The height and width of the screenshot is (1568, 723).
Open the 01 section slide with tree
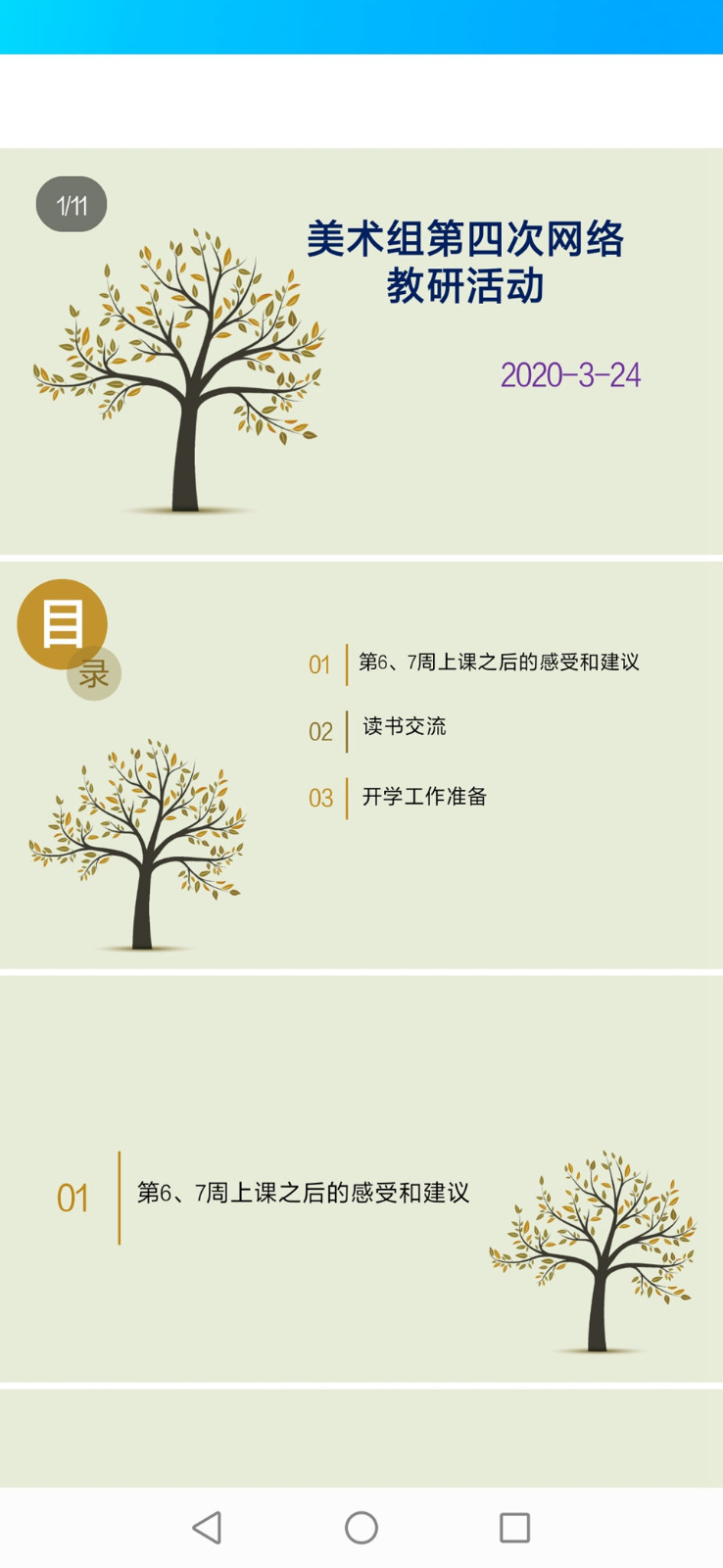point(361,1178)
